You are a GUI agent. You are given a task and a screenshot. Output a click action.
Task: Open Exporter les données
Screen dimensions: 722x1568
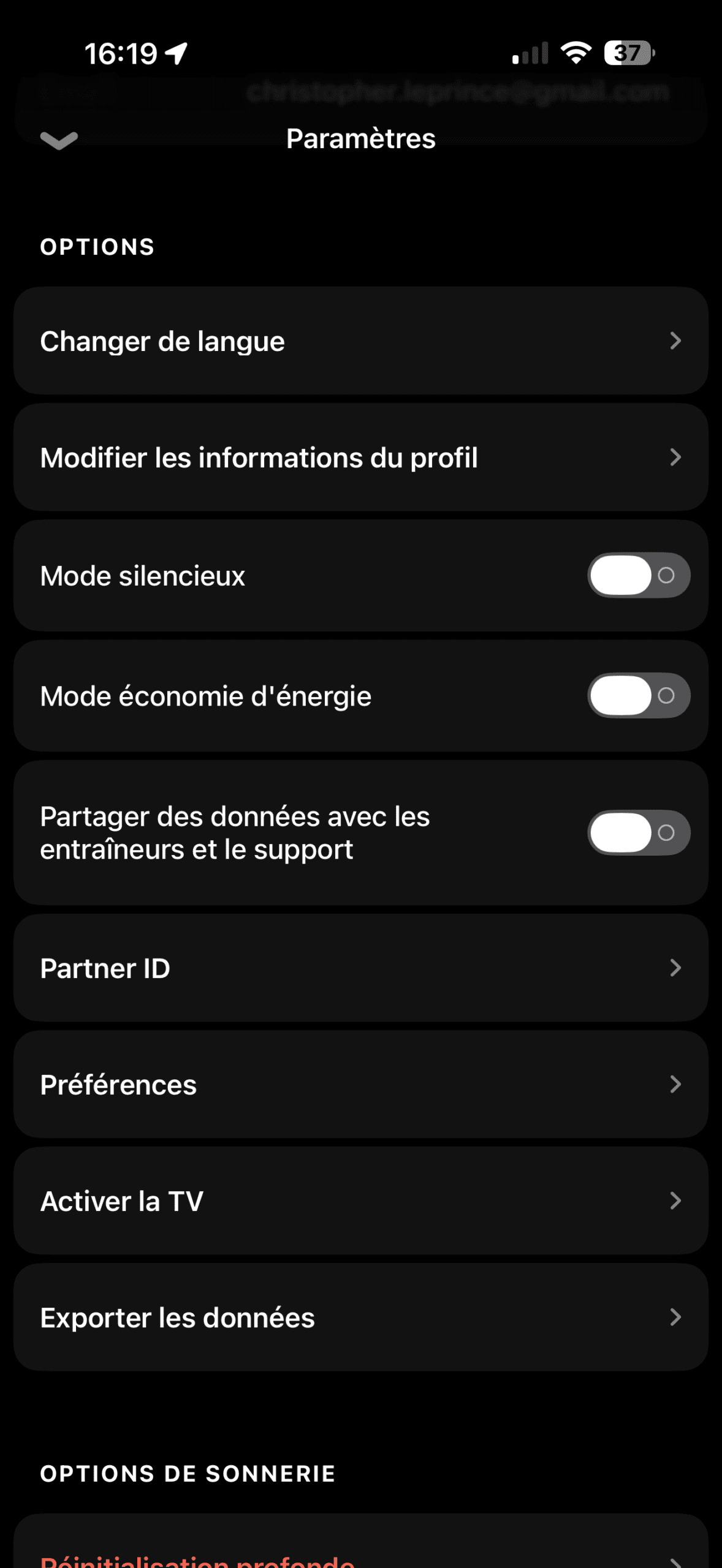coord(360,1317)
